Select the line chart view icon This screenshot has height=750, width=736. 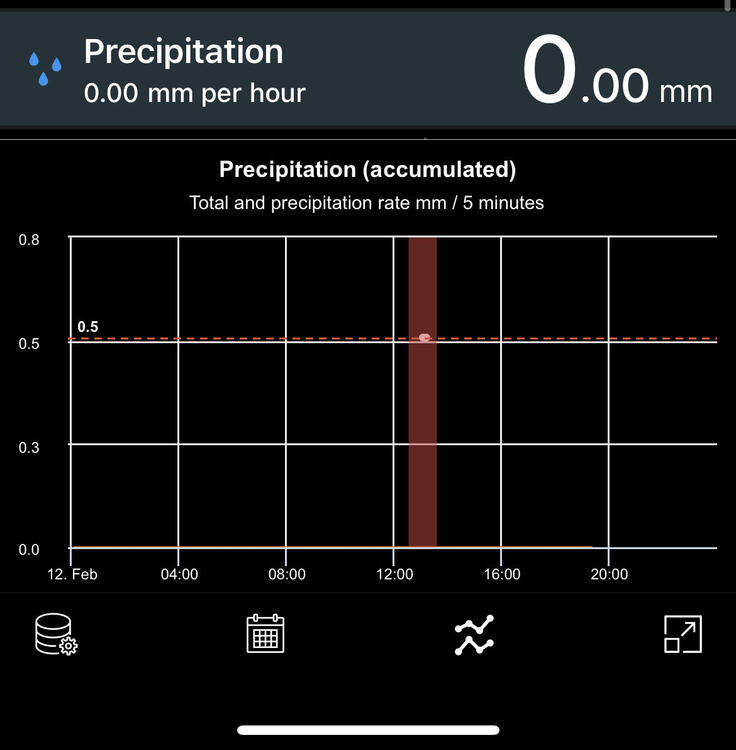[x=474, y=635]
